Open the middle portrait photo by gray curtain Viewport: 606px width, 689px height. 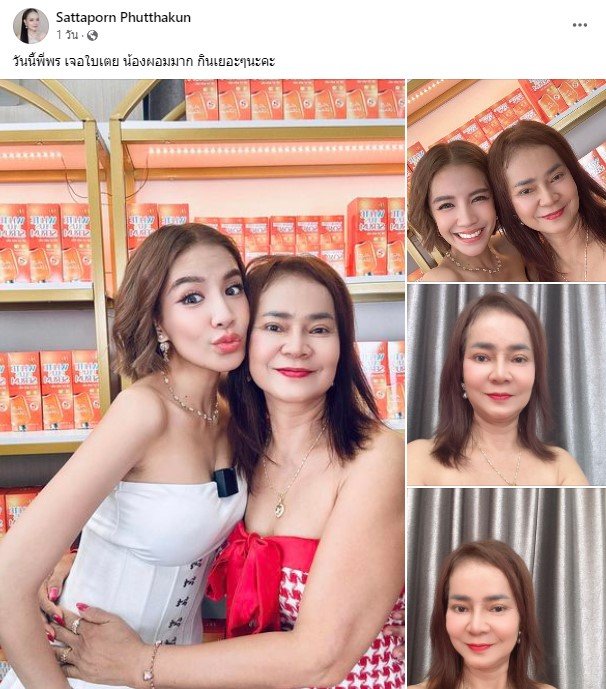505,385
